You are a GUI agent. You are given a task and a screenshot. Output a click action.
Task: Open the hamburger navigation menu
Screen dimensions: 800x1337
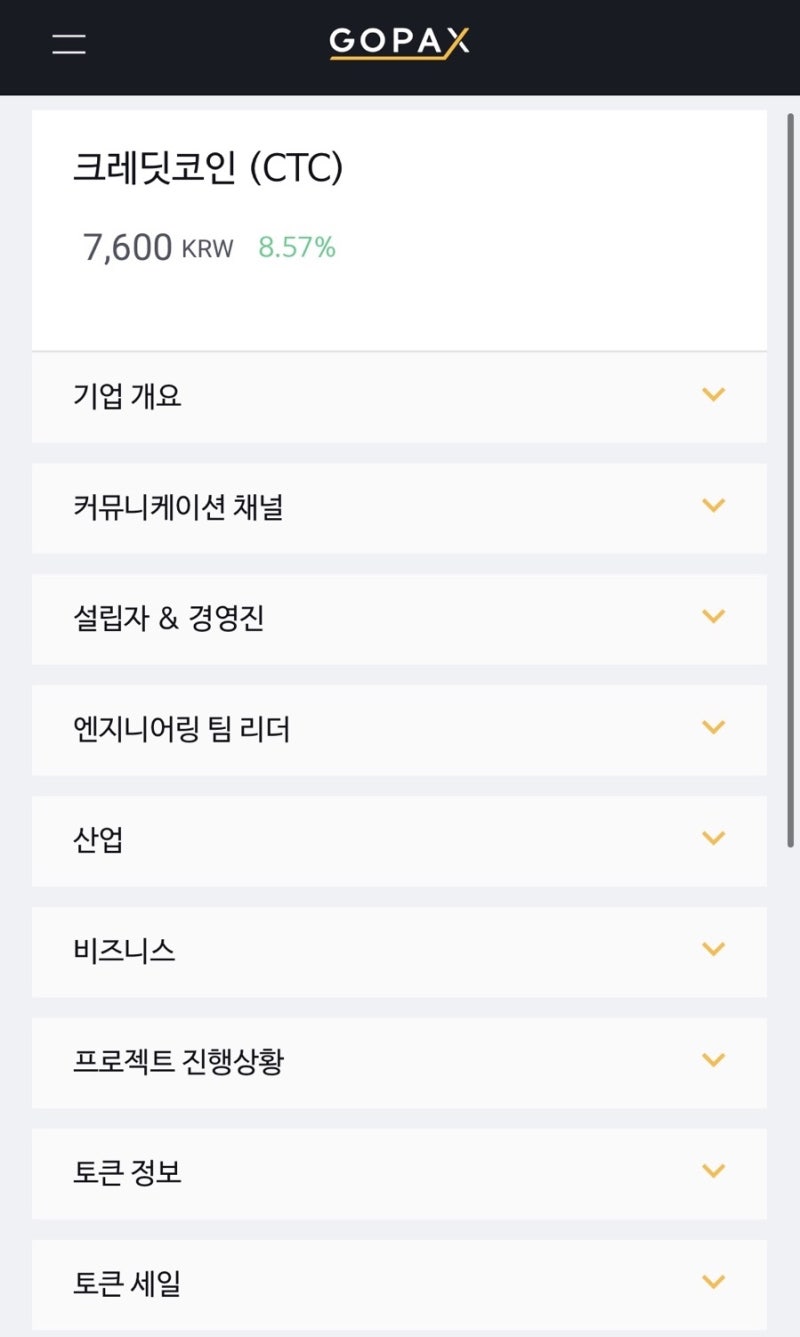coord(68,45)
